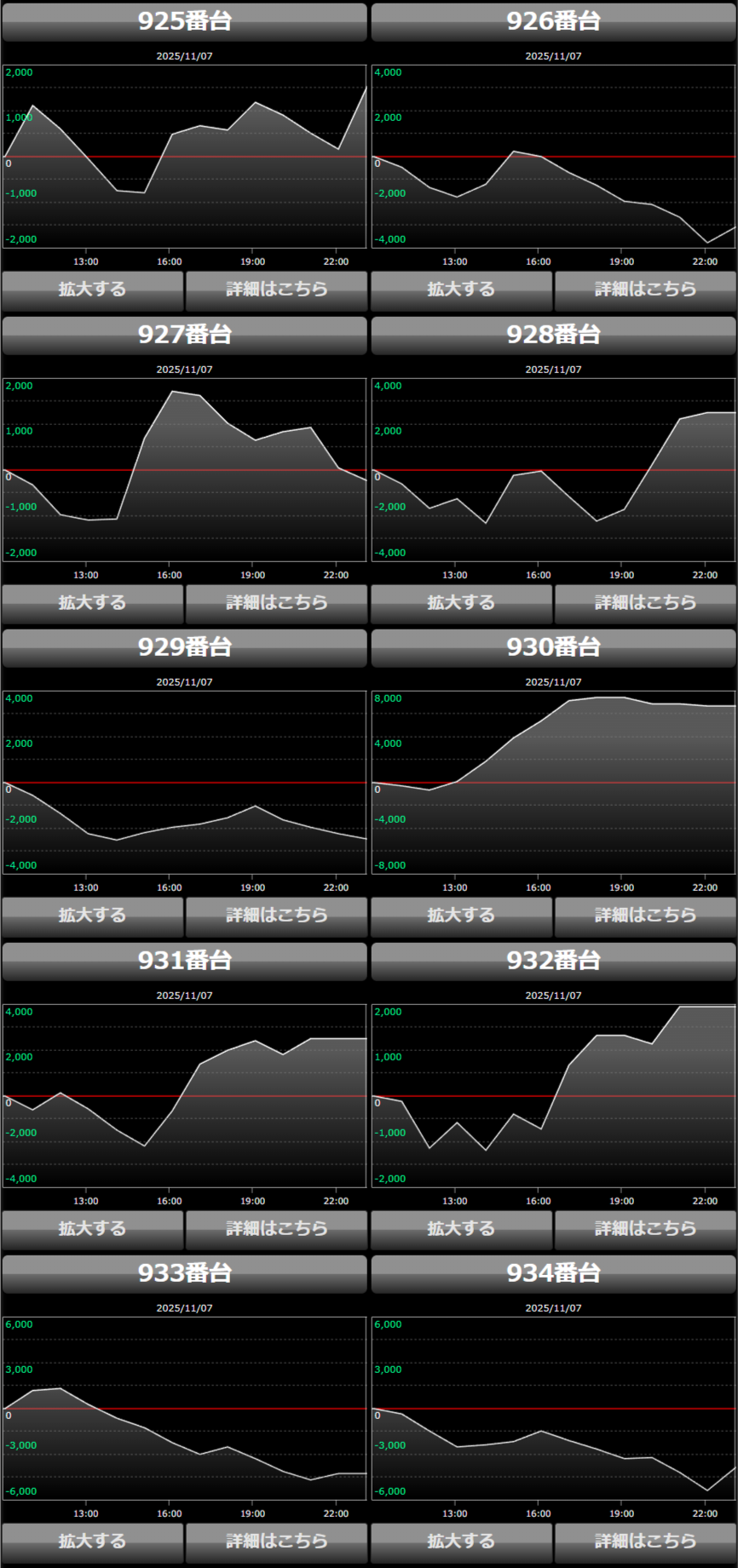Select 詳細はこちら for machine 928

[x=645, y=603]
